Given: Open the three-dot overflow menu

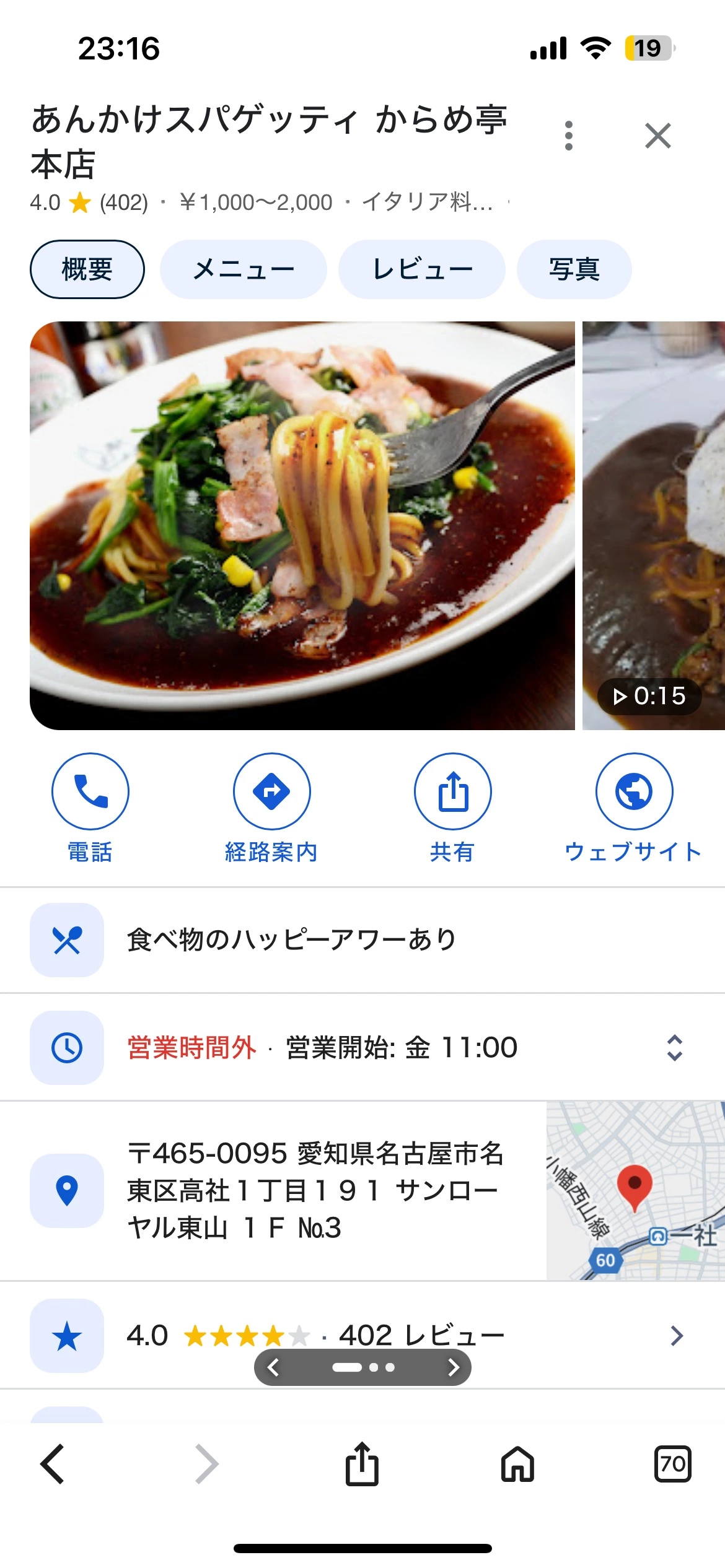Looking at the screenshot, I should pyautogui.click(x=569, y=136).
